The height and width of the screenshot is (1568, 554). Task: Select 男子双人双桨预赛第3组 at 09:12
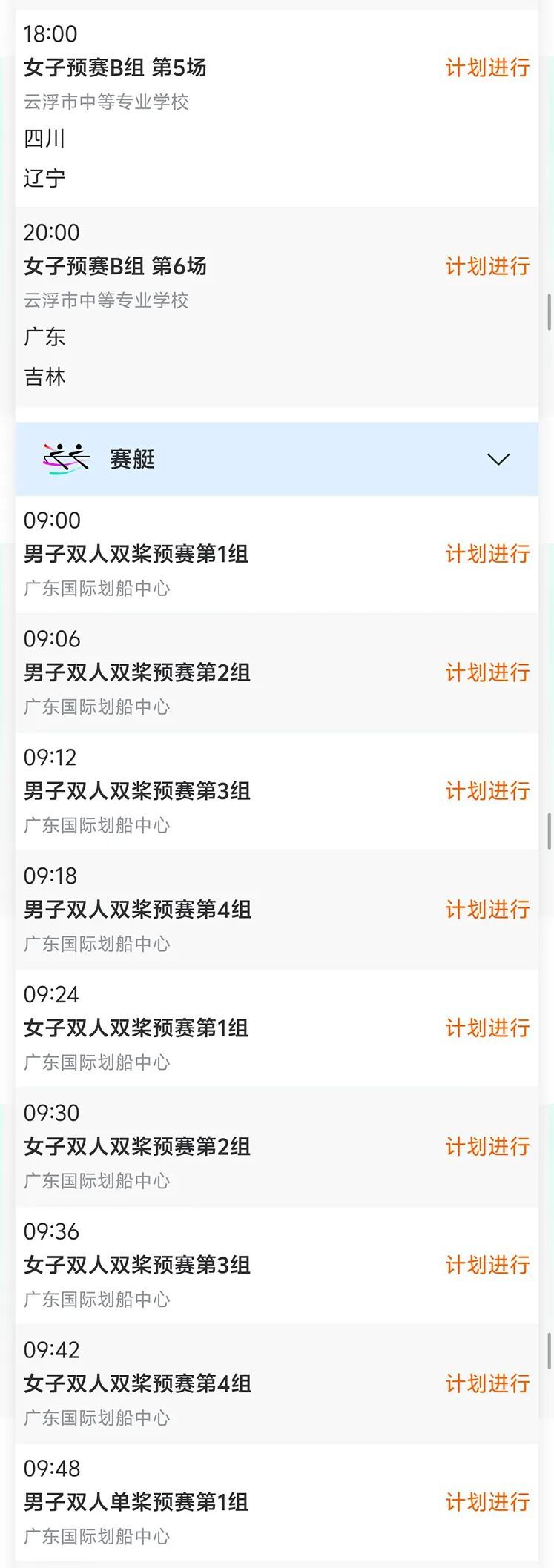pos(136,792)
